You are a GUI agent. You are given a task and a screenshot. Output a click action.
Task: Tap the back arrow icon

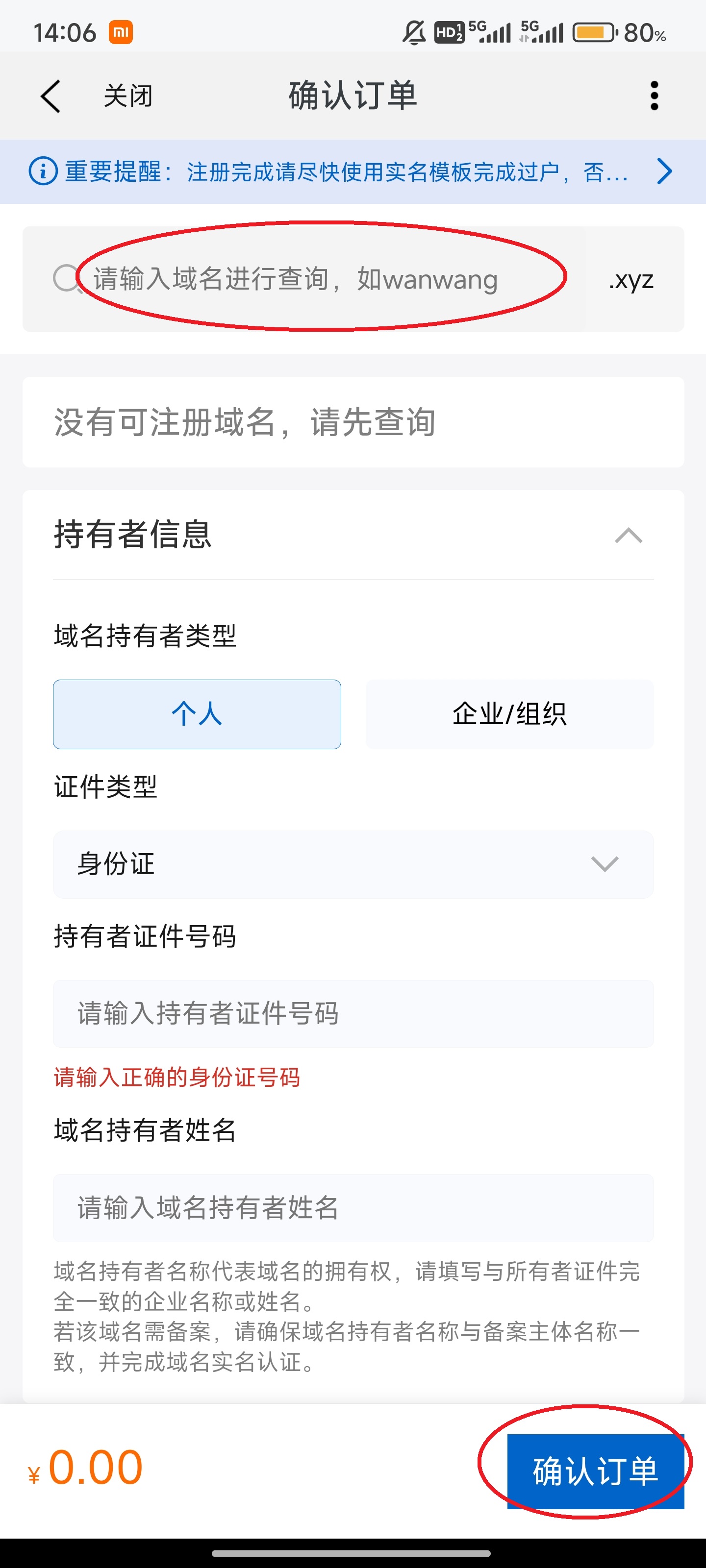pos(51,95)
